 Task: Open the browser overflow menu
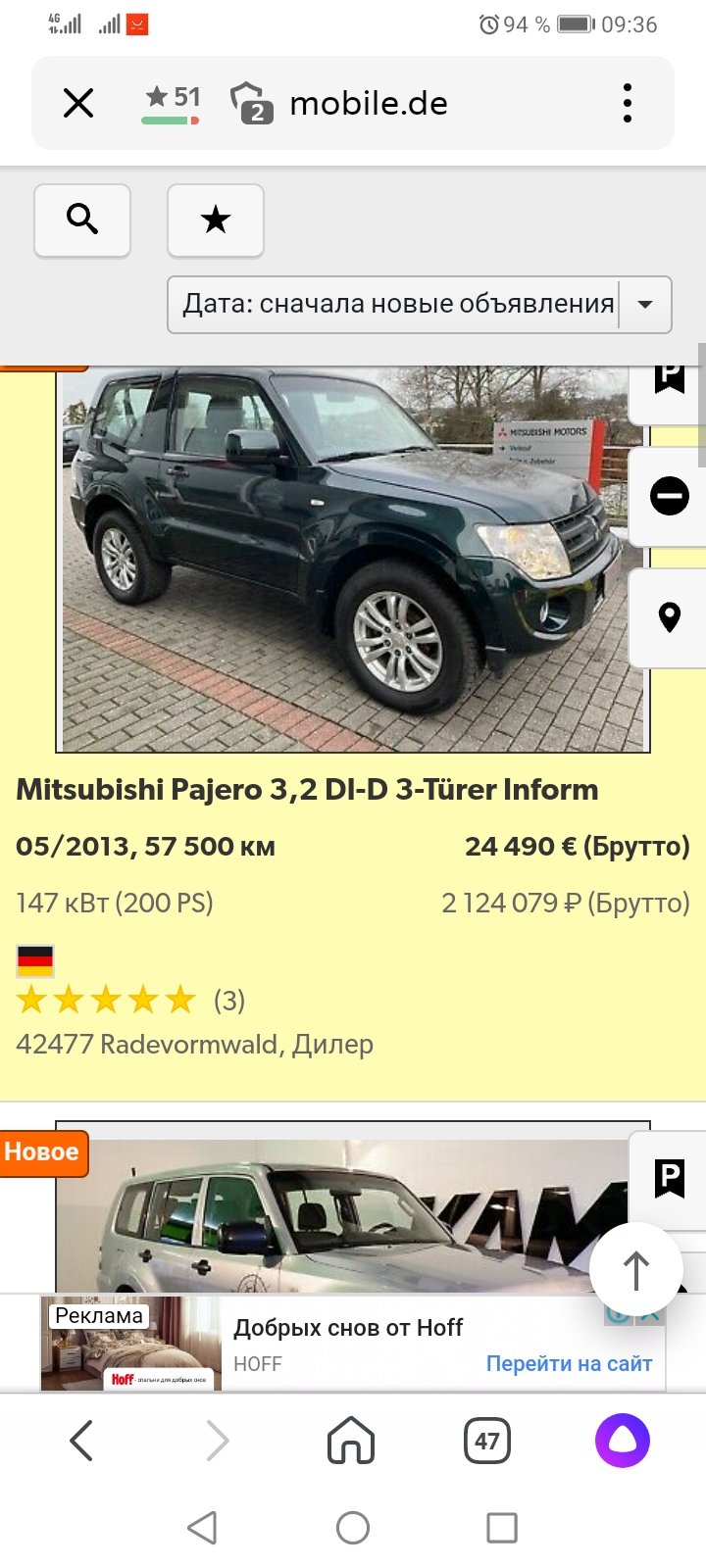click(x=628, y=103)
